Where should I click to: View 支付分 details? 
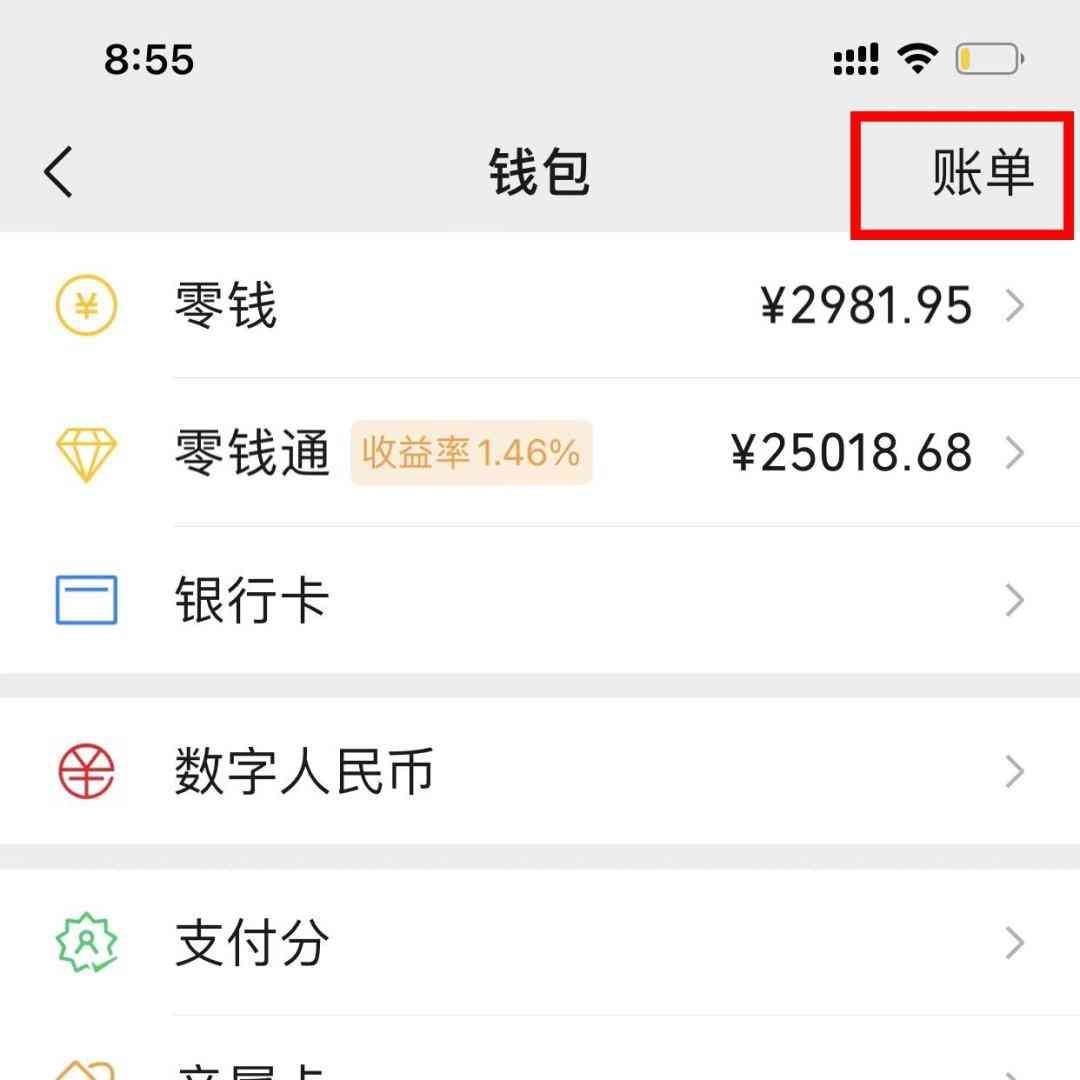[540, 943]
